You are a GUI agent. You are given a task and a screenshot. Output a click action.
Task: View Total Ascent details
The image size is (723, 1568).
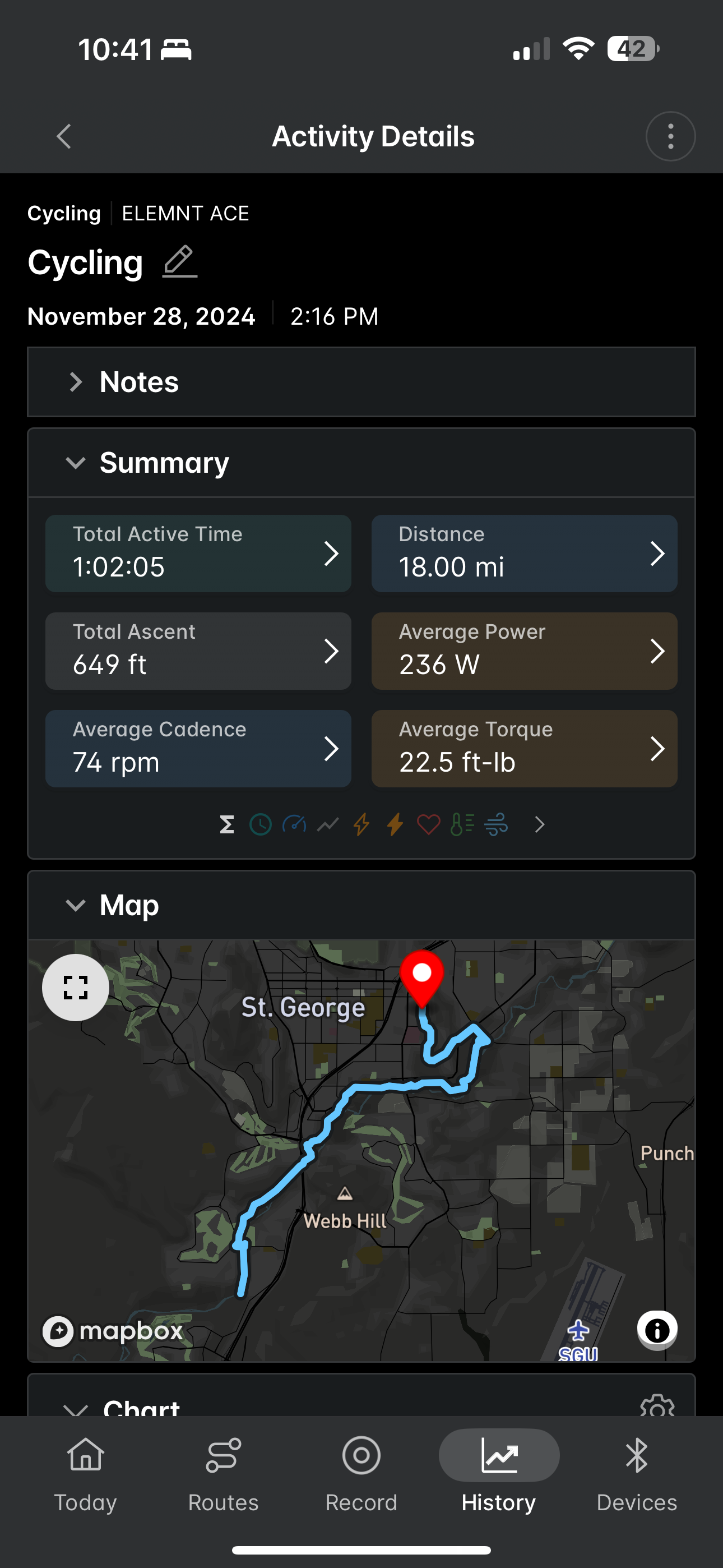click(198, 651)
